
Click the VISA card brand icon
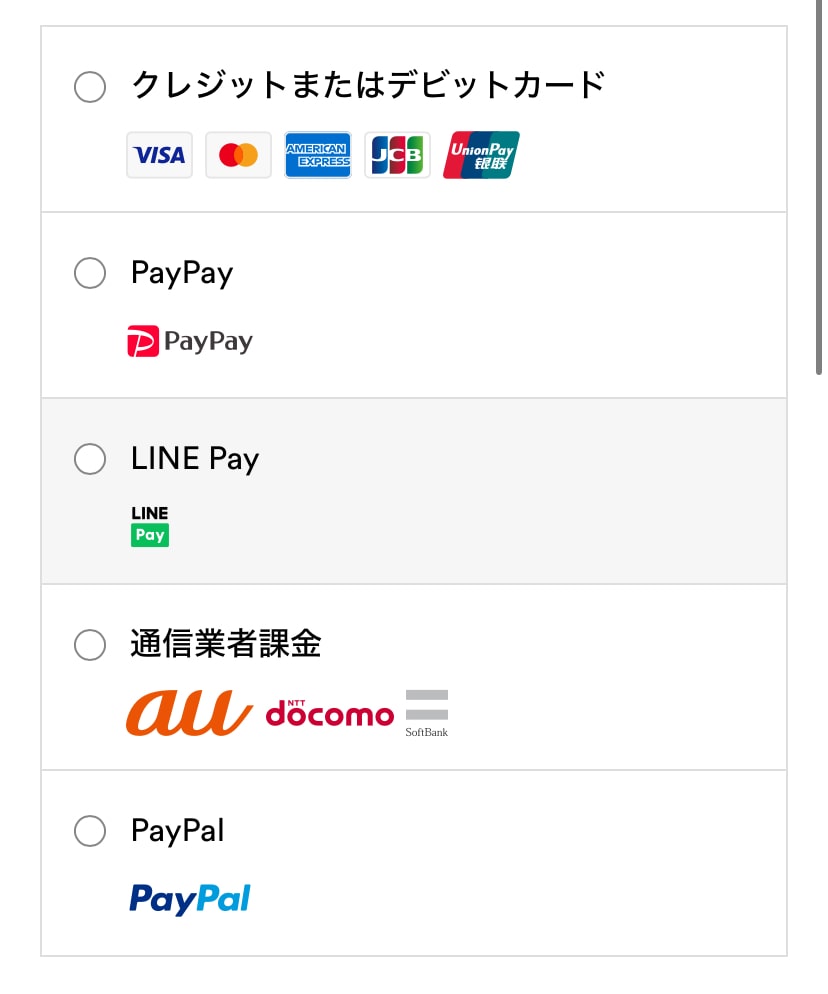[159, 155]
